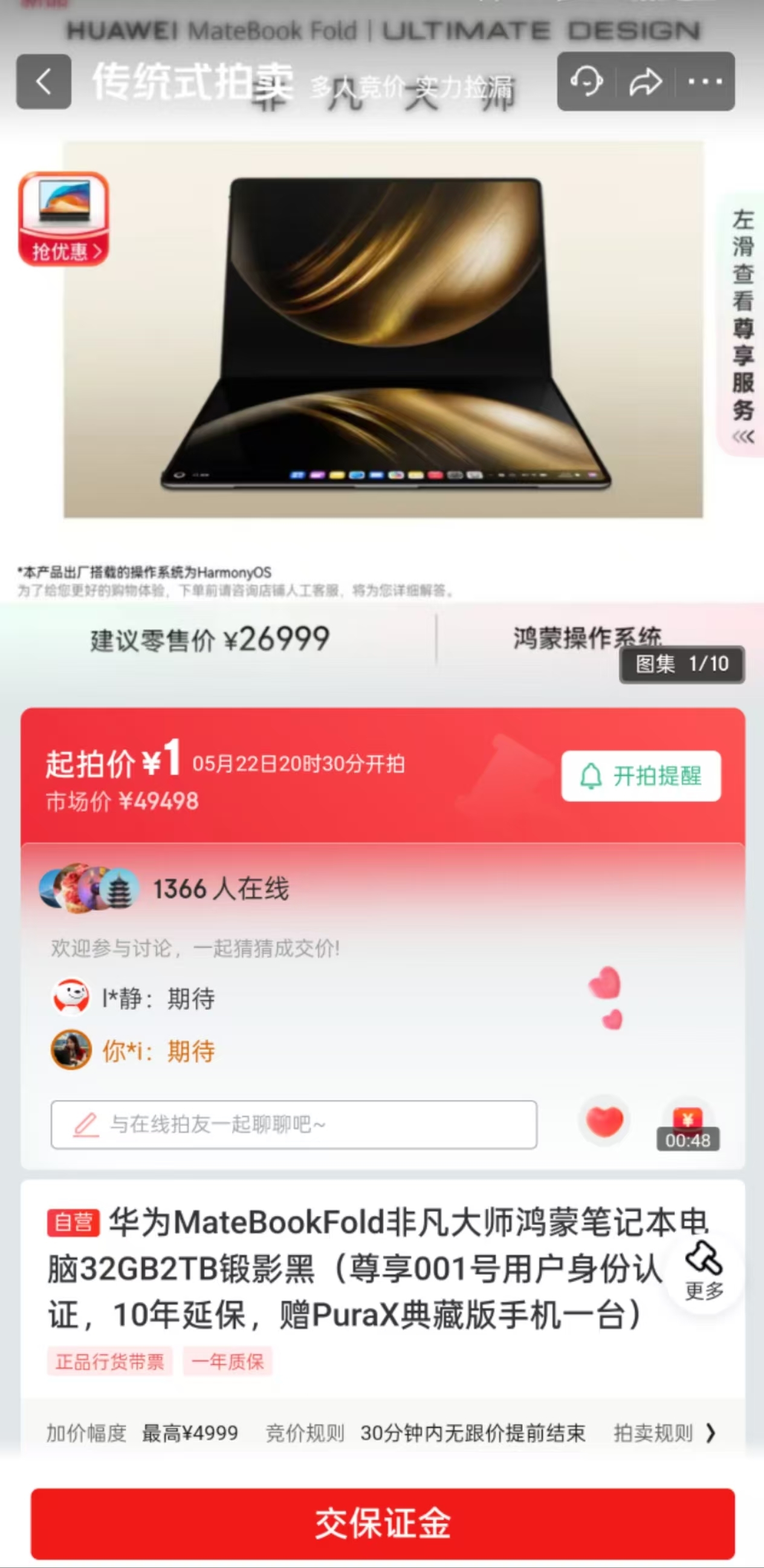Open the 更多 auction hammer menu
764x1568 pixels.
(704, 1270)
